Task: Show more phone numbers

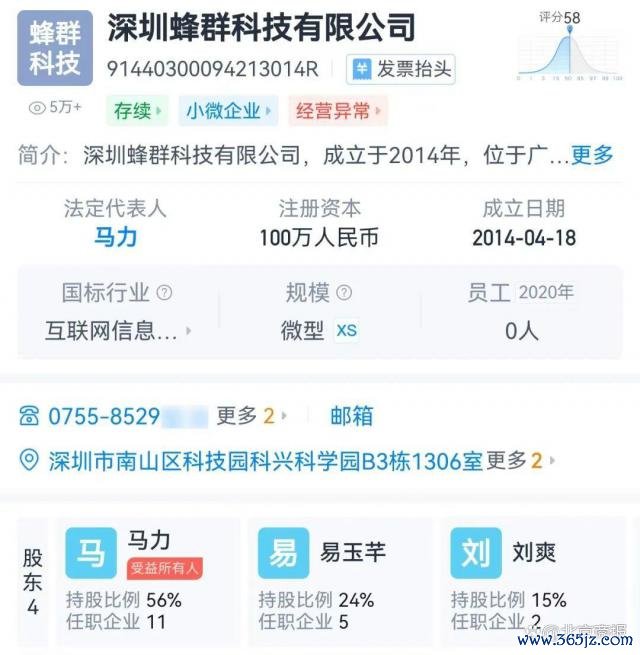Action: pos(251,416)
